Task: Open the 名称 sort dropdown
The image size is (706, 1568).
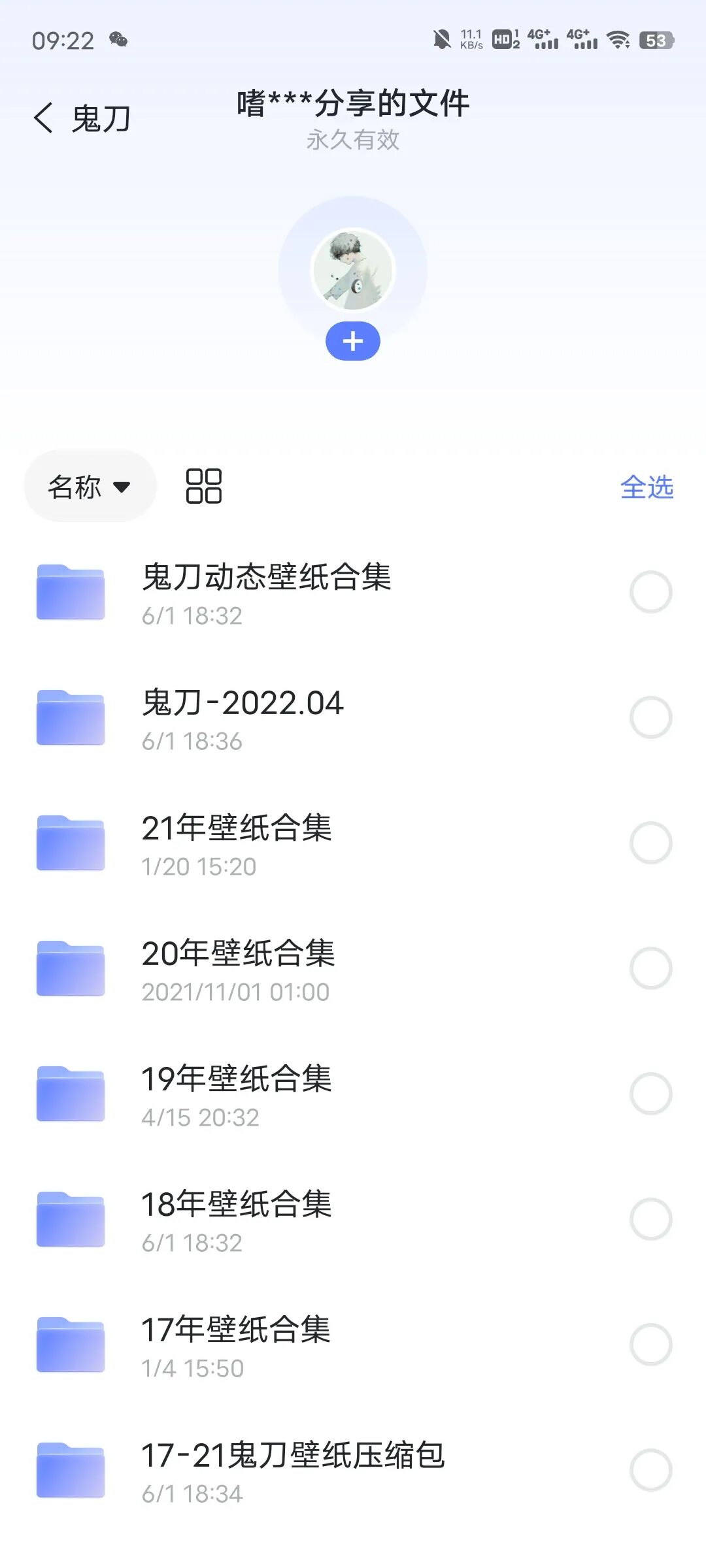Action: click(90, 486)
